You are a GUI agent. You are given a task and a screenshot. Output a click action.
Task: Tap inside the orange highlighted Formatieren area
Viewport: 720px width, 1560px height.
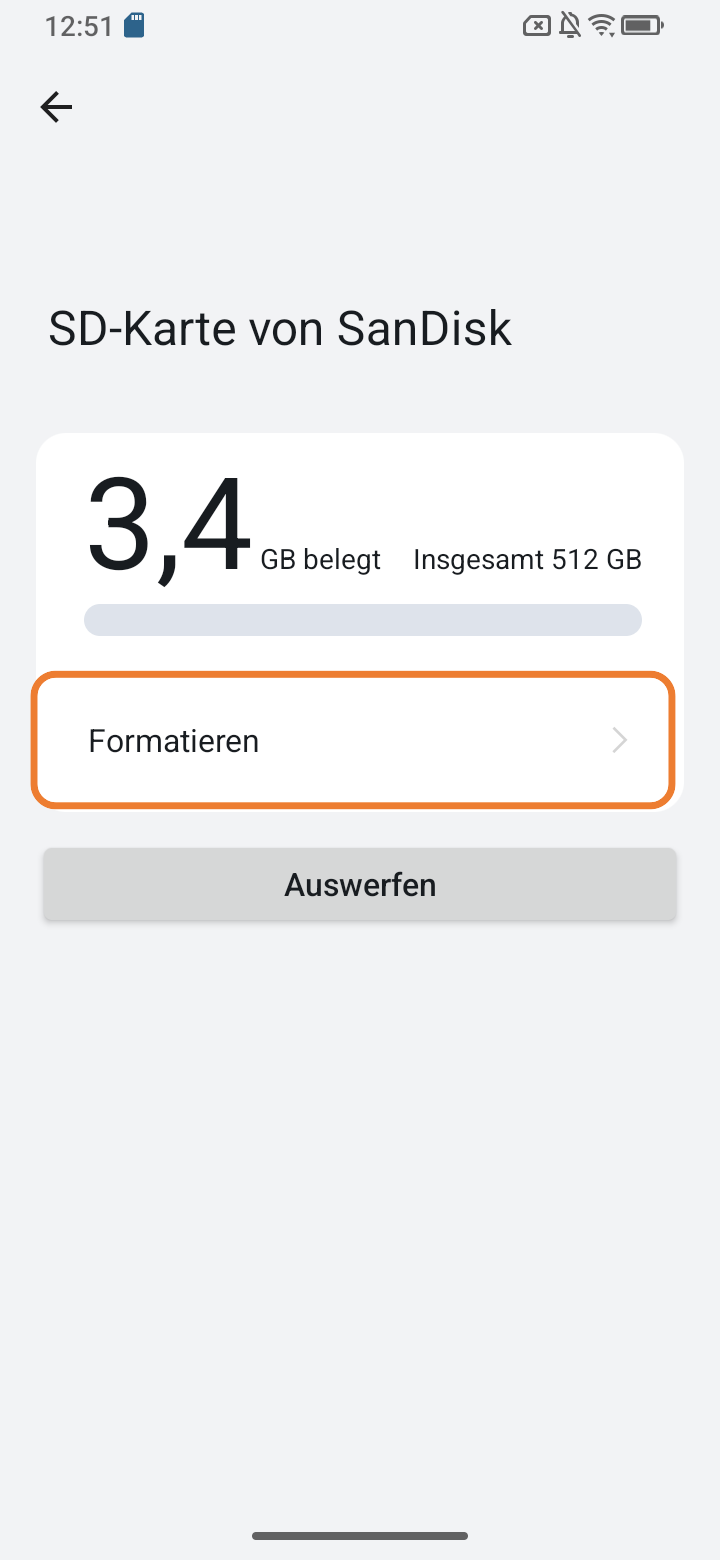355,740
